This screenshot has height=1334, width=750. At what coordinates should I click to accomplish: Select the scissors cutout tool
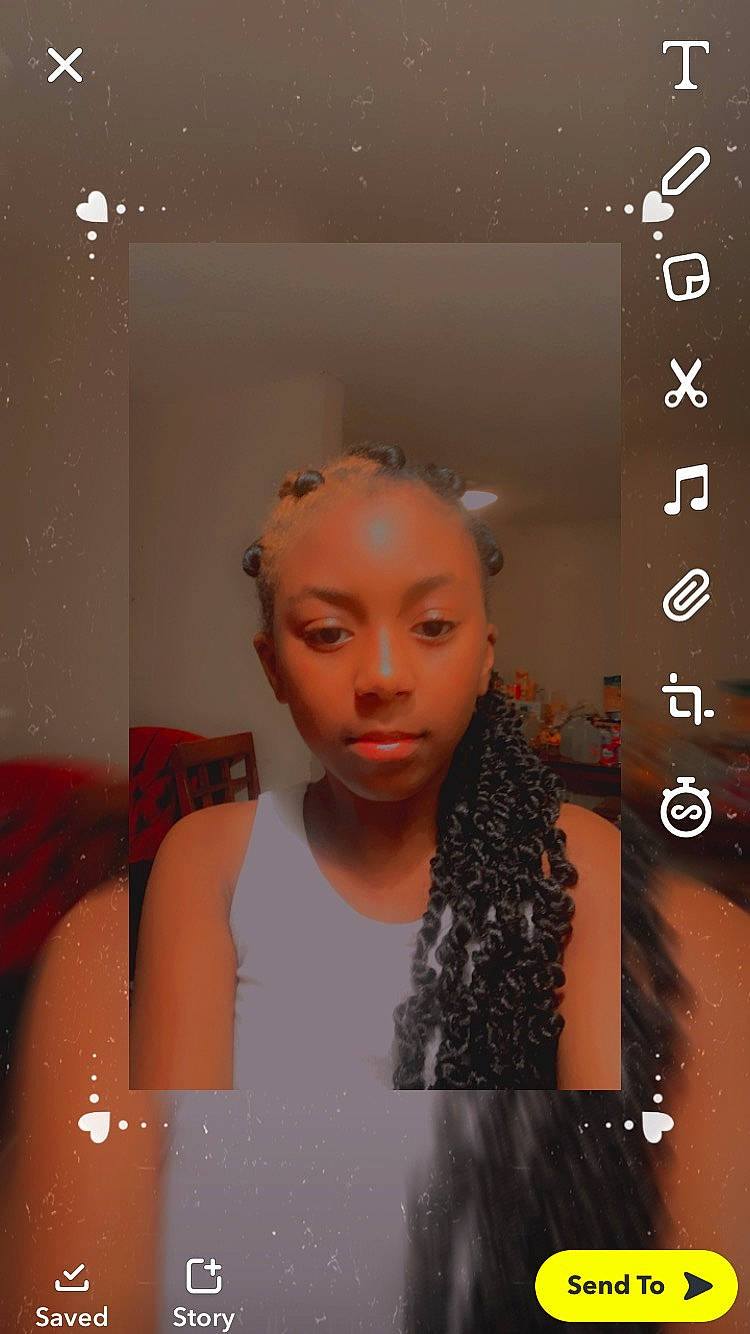(x=686, y=383)
